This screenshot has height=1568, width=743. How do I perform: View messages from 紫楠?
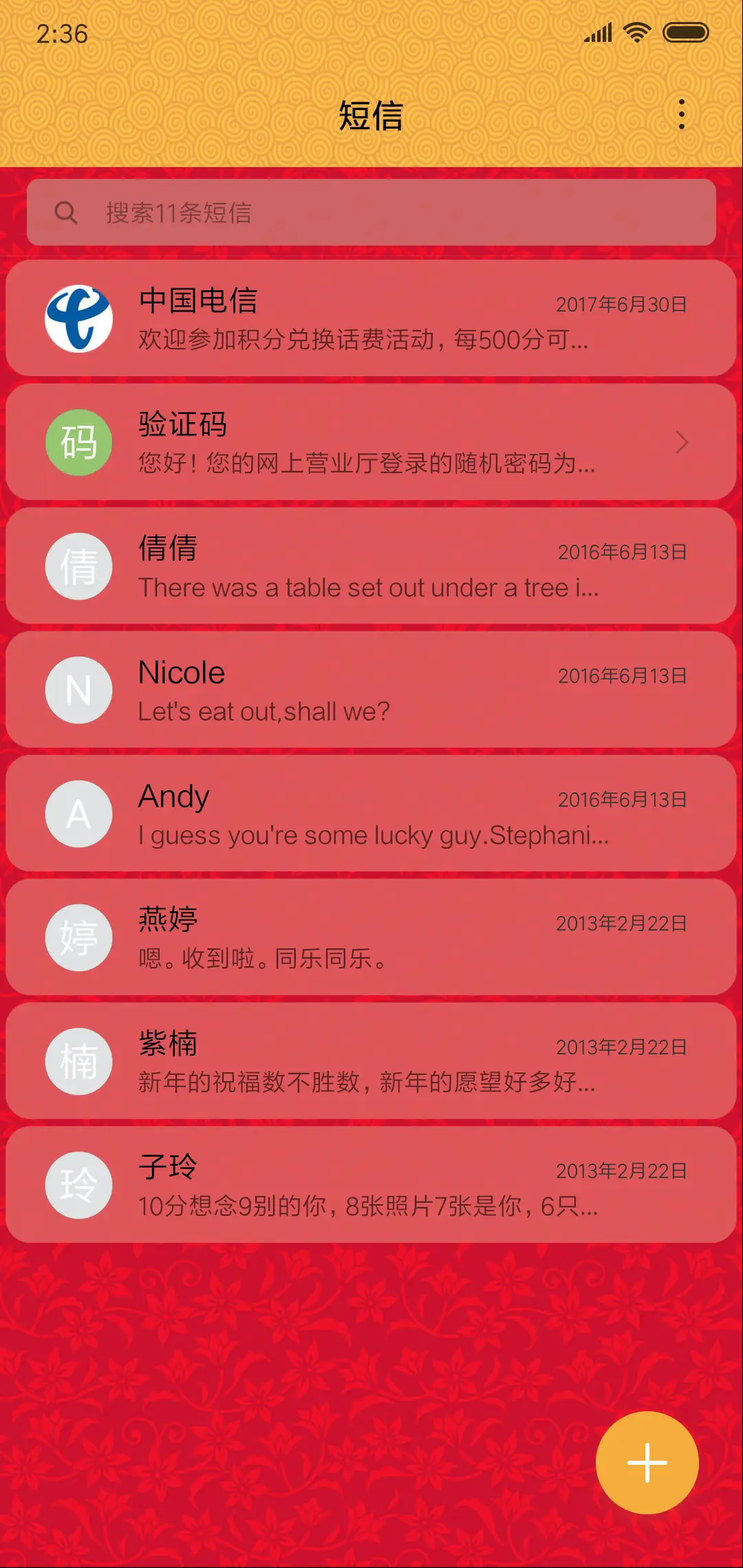371,1061
